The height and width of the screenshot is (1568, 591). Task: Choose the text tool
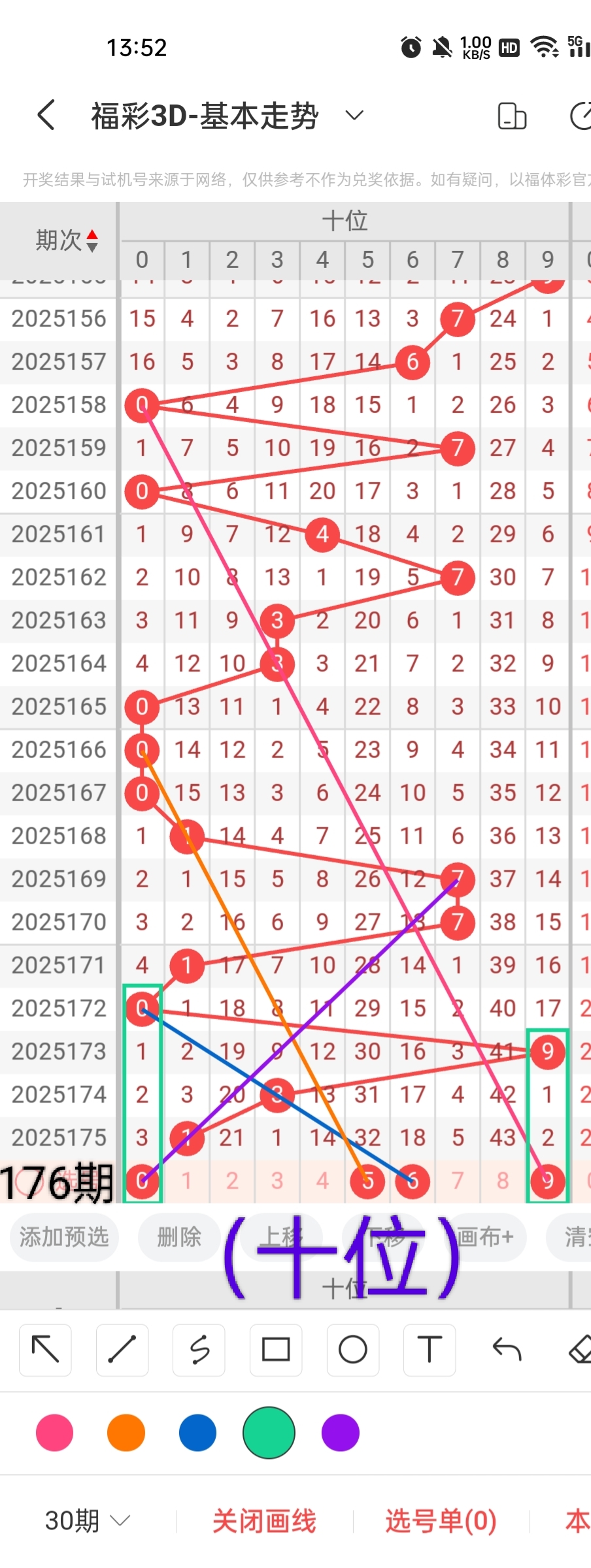(x=430, y=1350)
